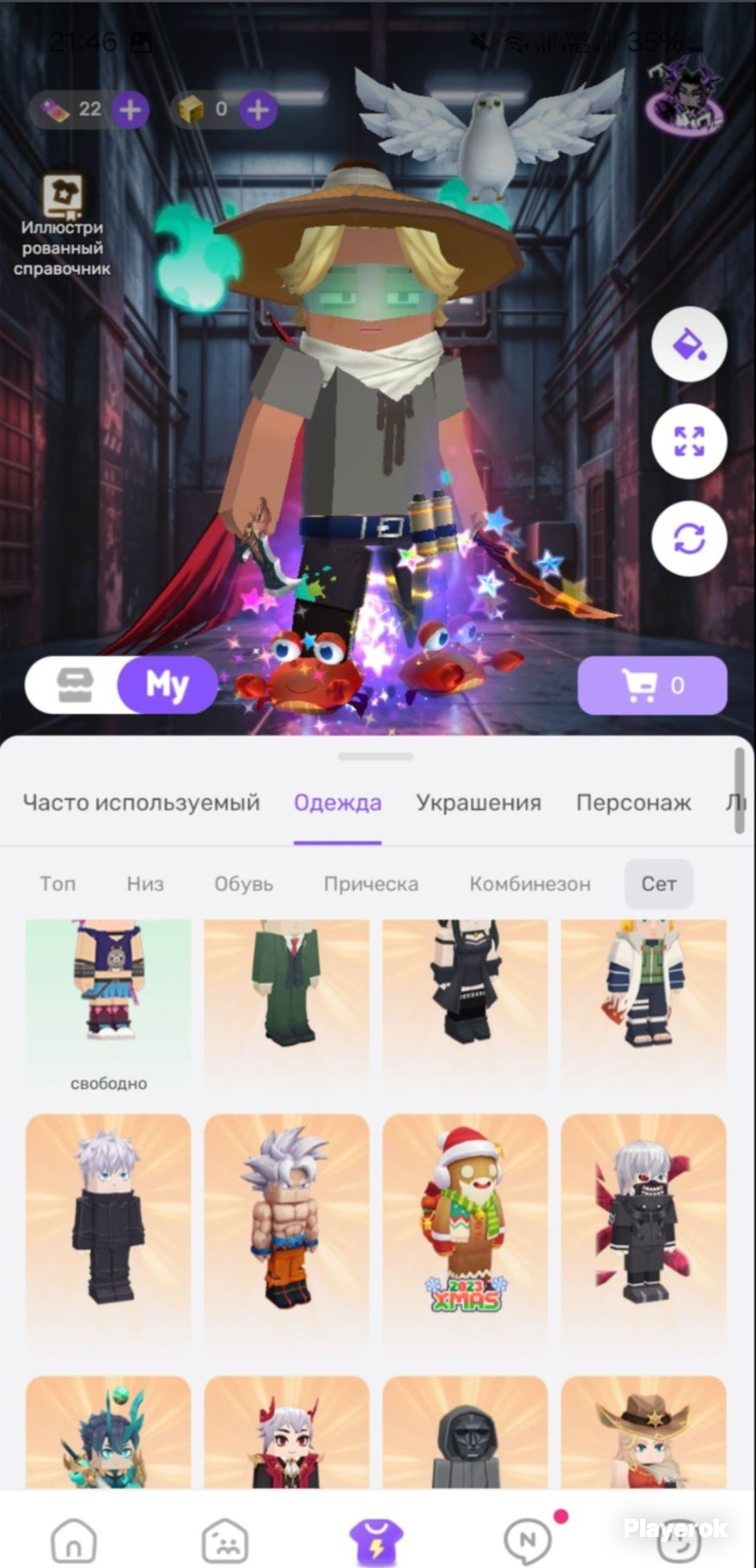
Task: Select the Обувь subcategory
Action: coord(244,883)
